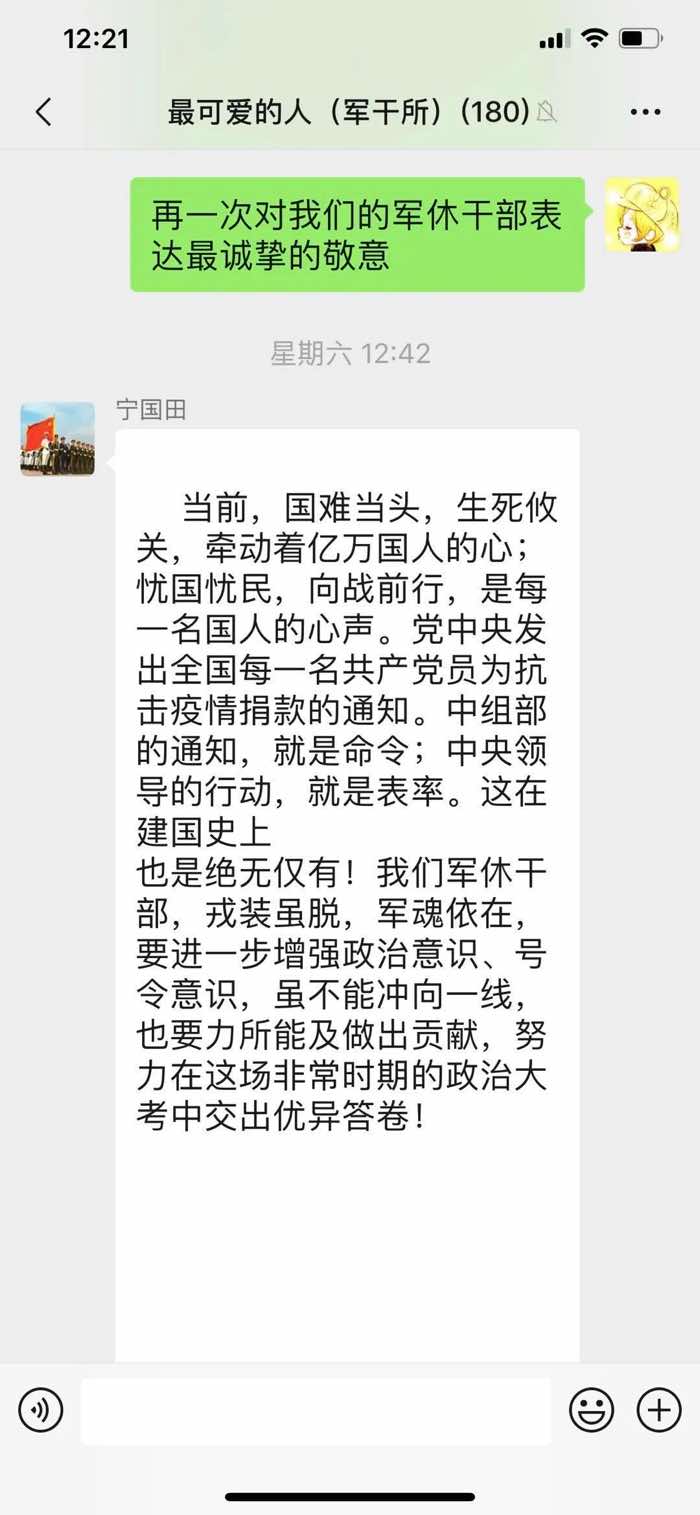Open group chat info via three dots
This screenshot has width=700, height=1515.
pos(645,112)
